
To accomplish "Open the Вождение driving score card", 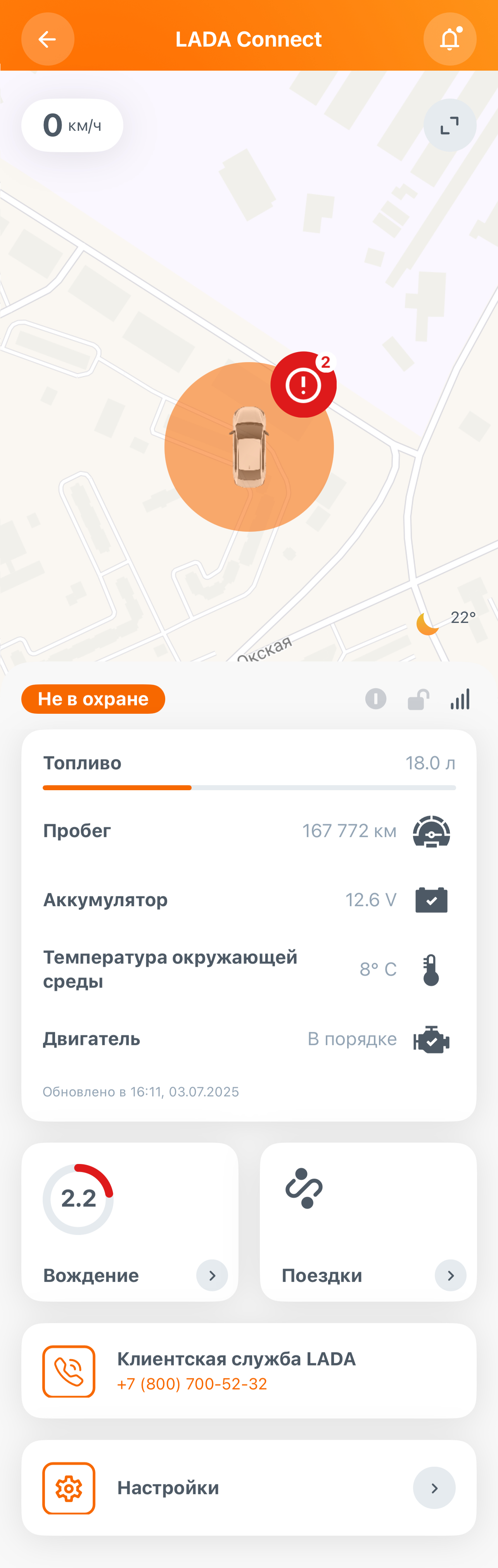I will [130, 1222].
